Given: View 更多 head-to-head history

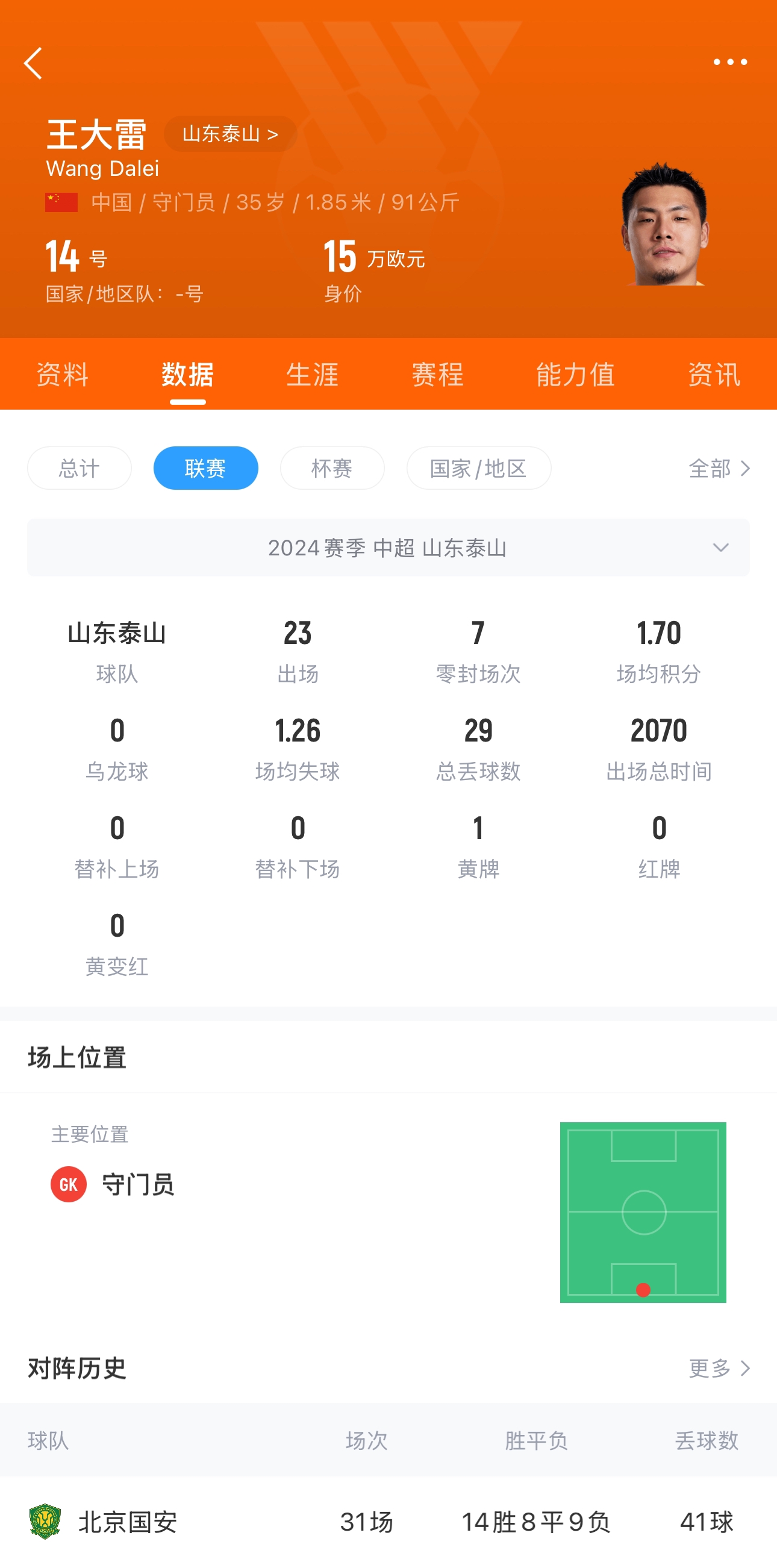Looking at the screenshot, I should coord(719,1368).
